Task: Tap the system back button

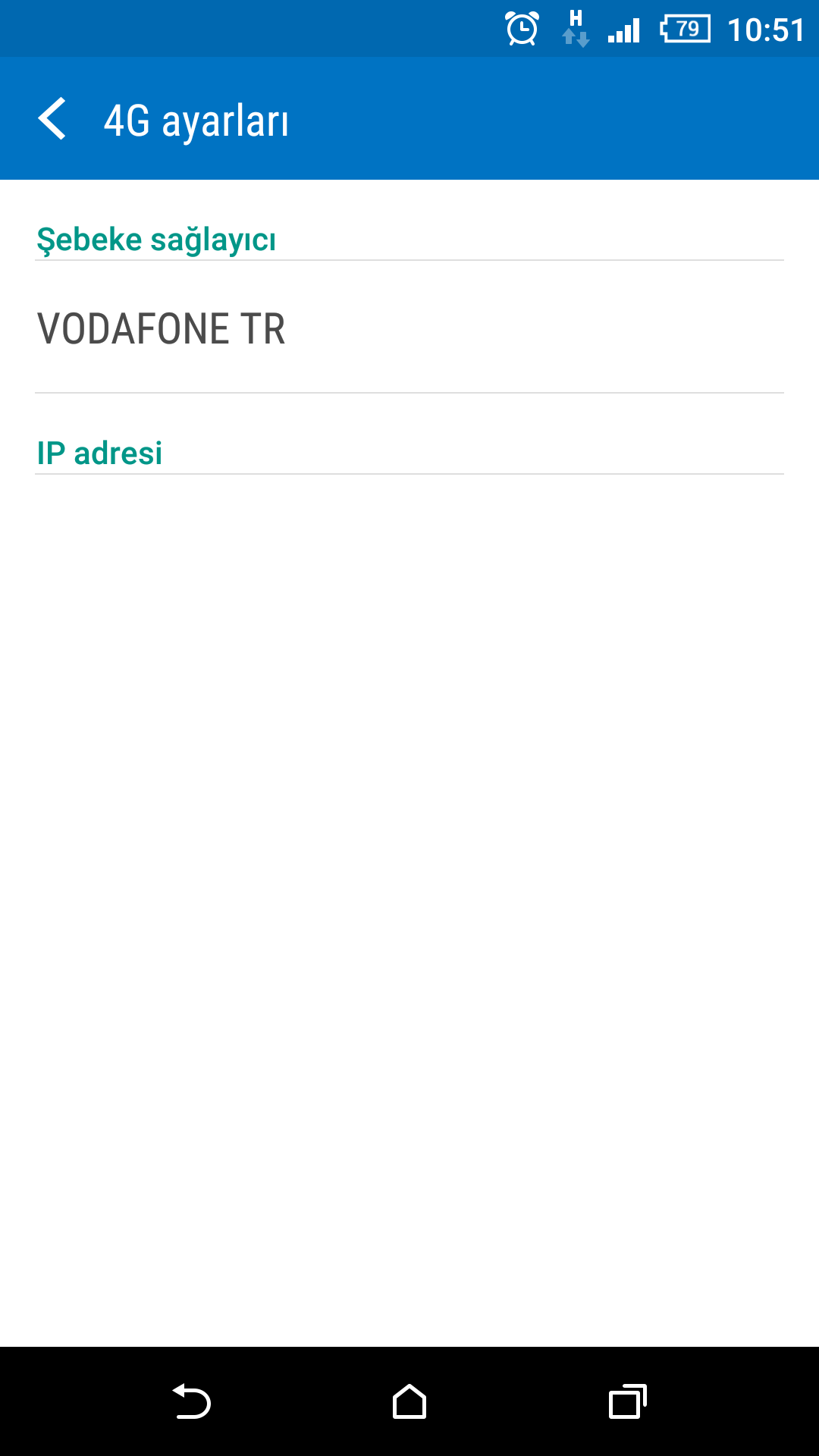Action: click(x=191, y=1401)
